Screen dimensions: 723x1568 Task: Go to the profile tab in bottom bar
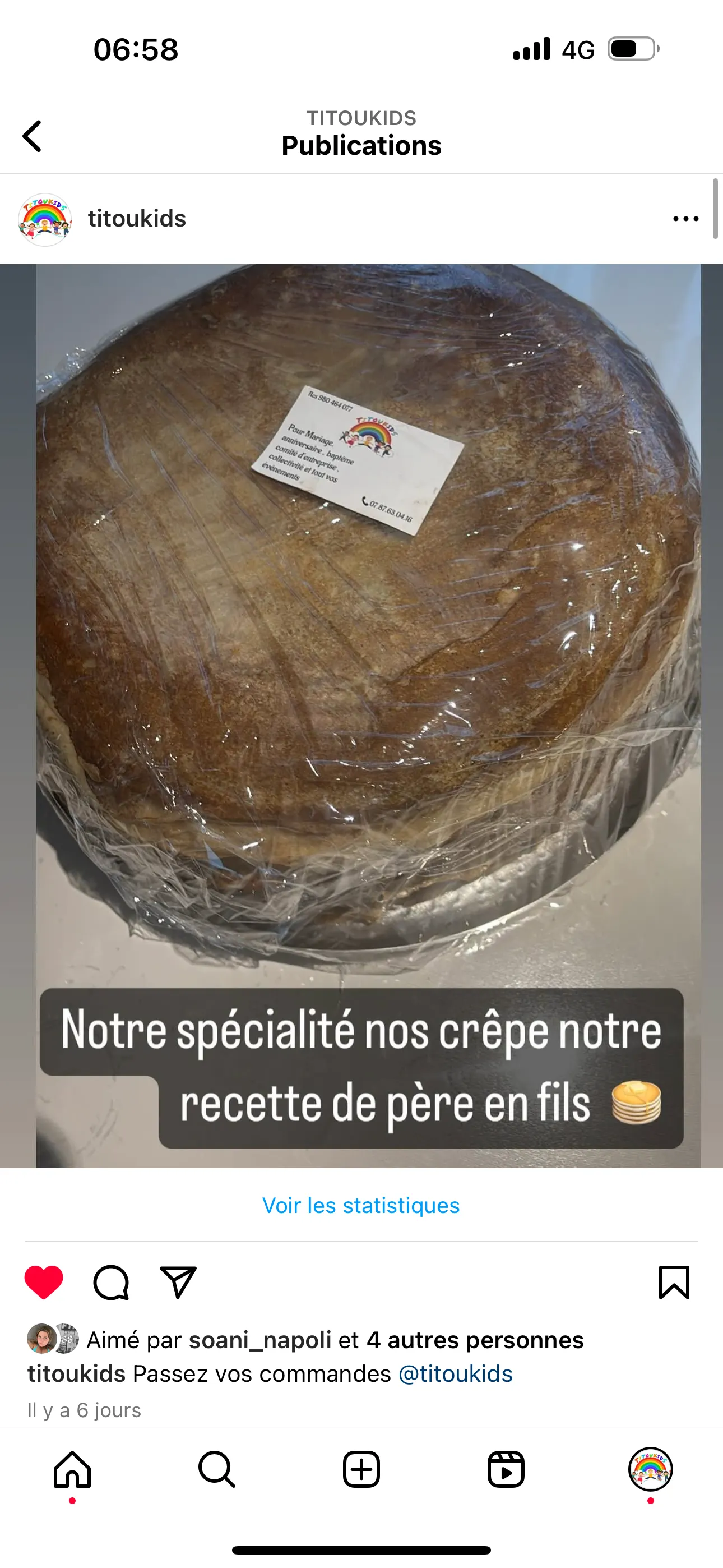coord(650,1469)
